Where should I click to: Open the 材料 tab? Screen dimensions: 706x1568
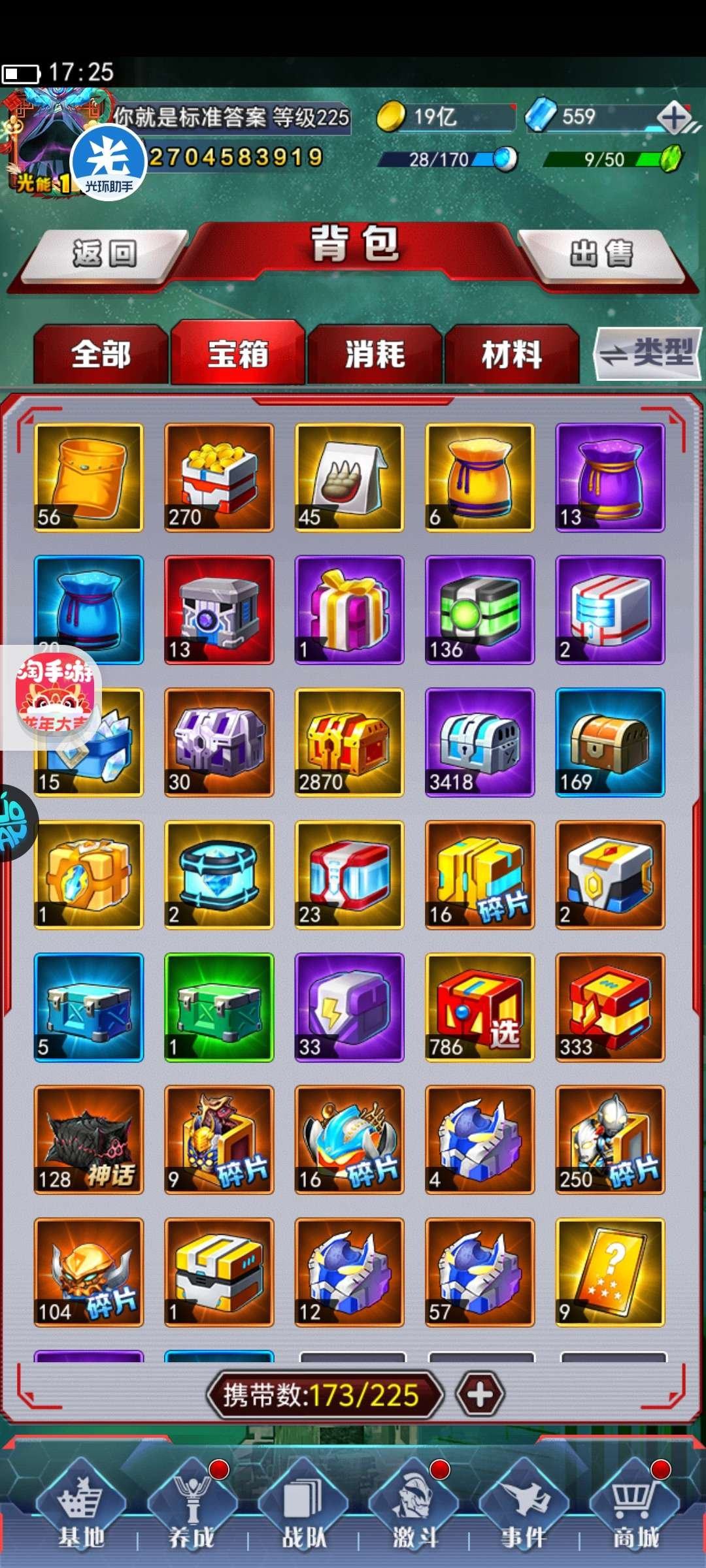pos(512,355)
